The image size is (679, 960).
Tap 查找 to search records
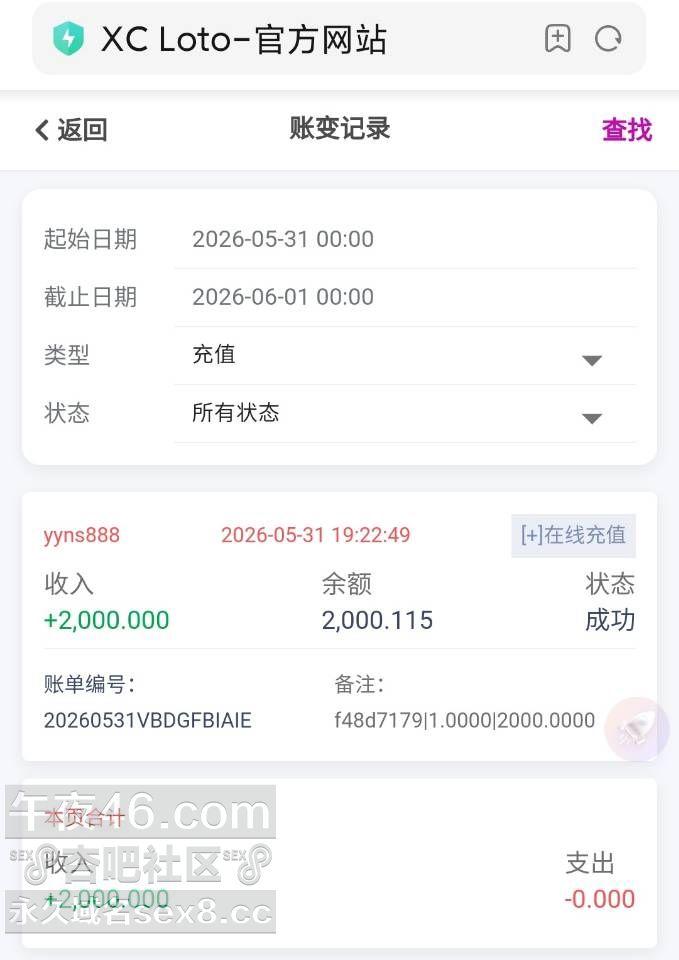627,130
